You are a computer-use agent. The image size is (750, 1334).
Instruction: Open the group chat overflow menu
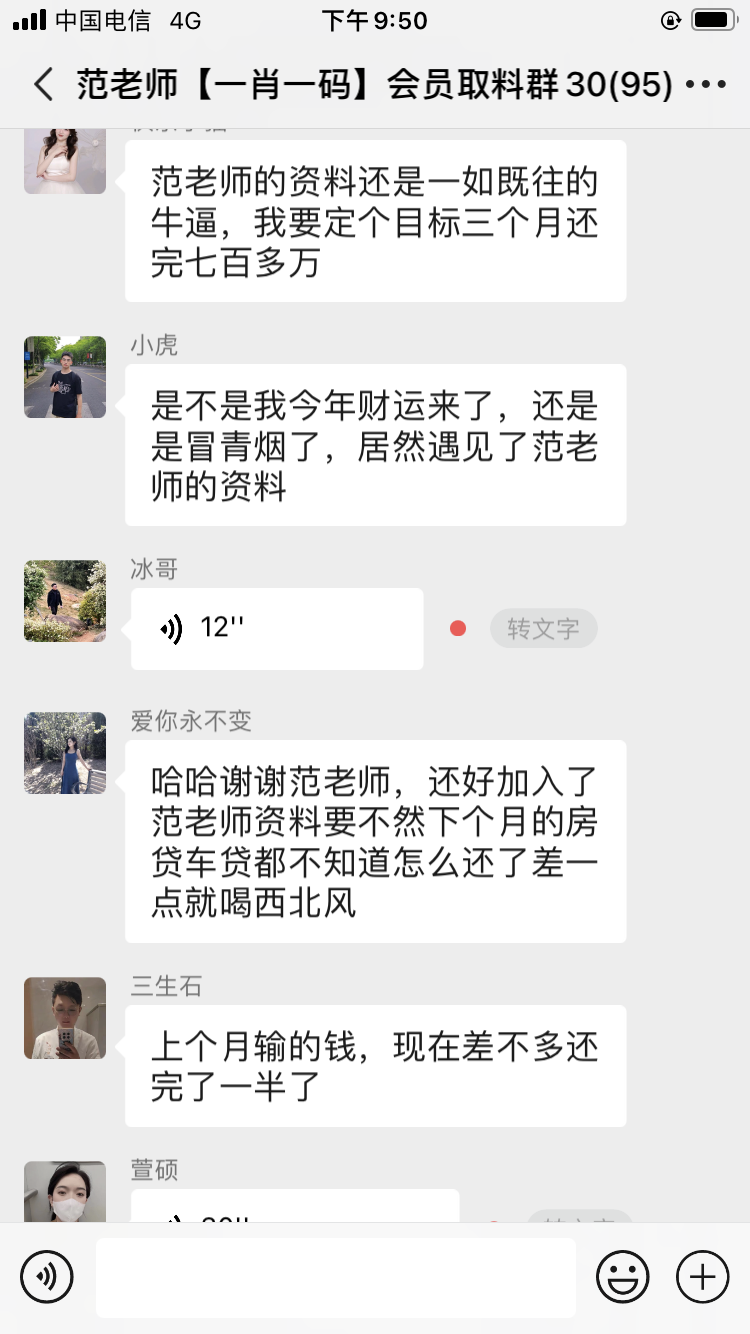[x=706, y=85]
